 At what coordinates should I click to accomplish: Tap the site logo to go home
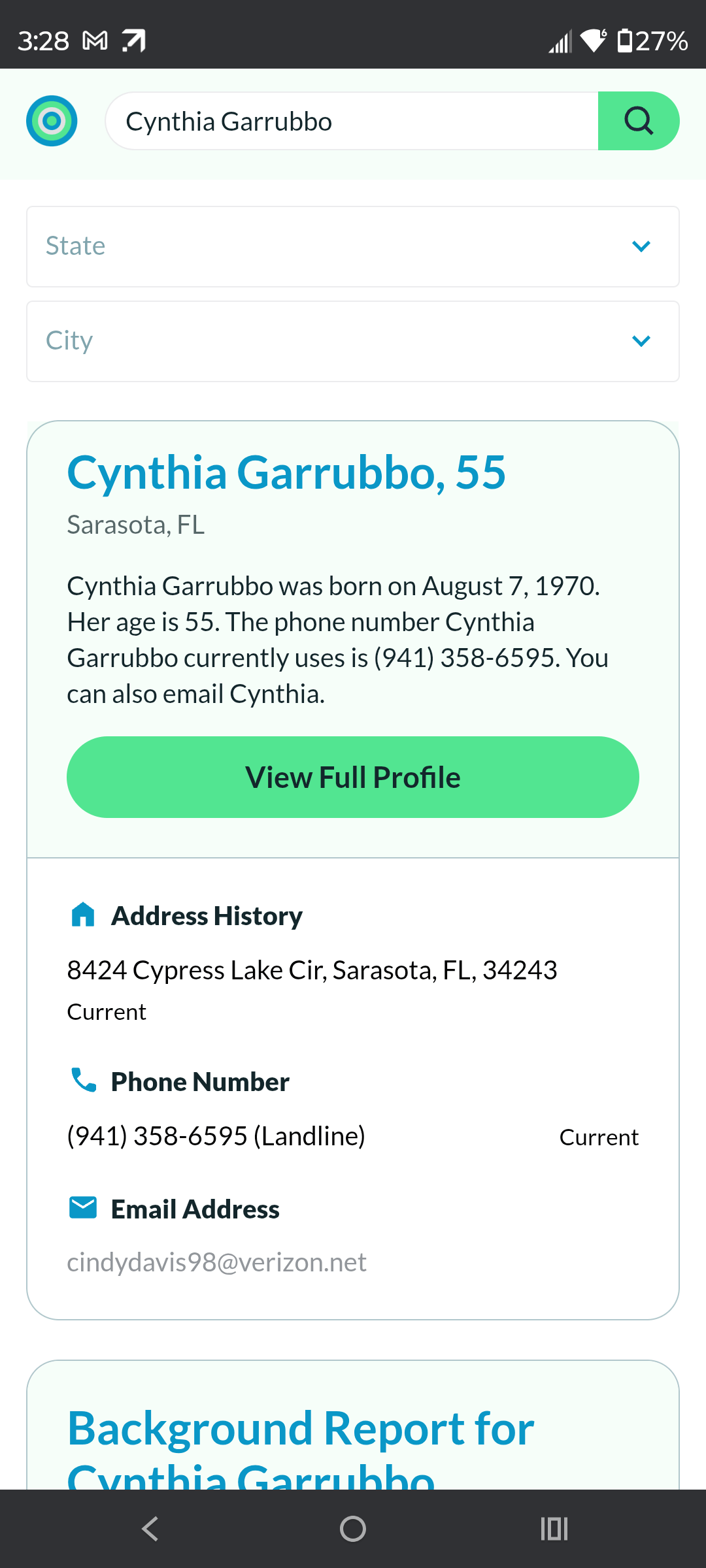(52, 121)
